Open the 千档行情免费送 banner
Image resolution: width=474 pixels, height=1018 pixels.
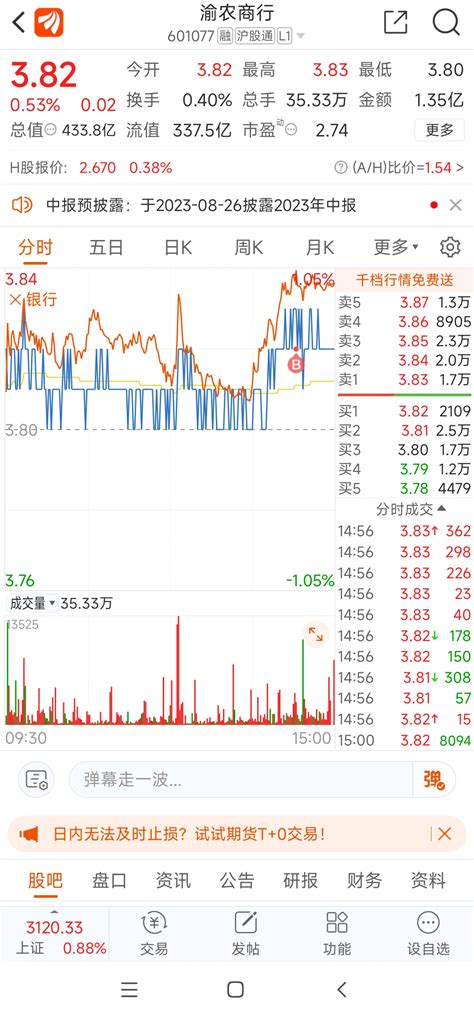pos(405,280)
